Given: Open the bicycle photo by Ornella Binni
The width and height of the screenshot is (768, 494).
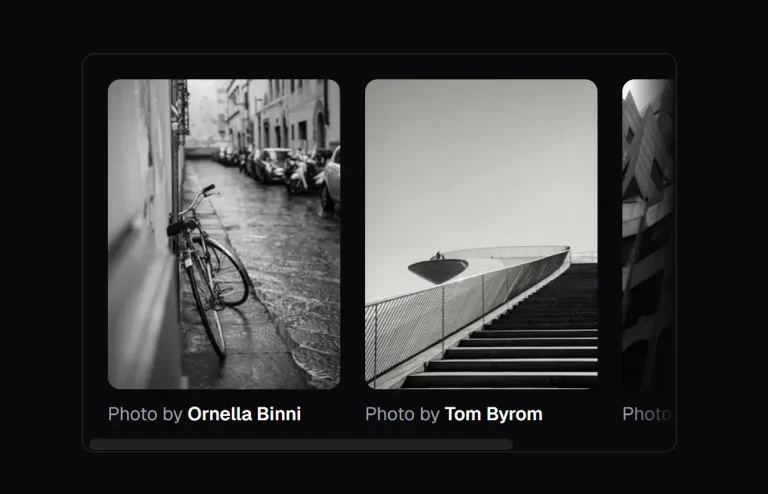Looking at the screenshot, I should tap(224, 234).
